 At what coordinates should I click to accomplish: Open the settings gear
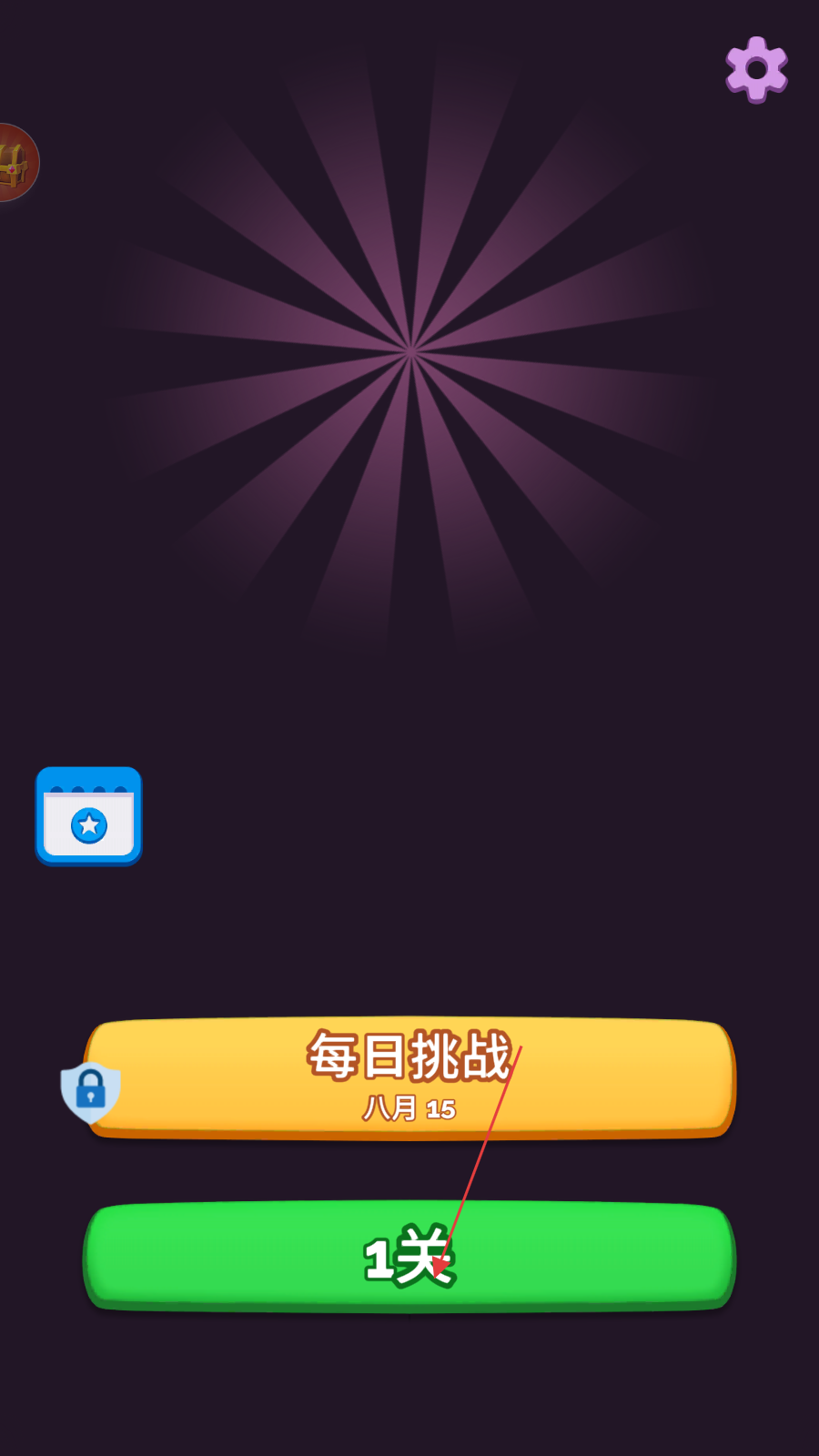pos(756,69)
